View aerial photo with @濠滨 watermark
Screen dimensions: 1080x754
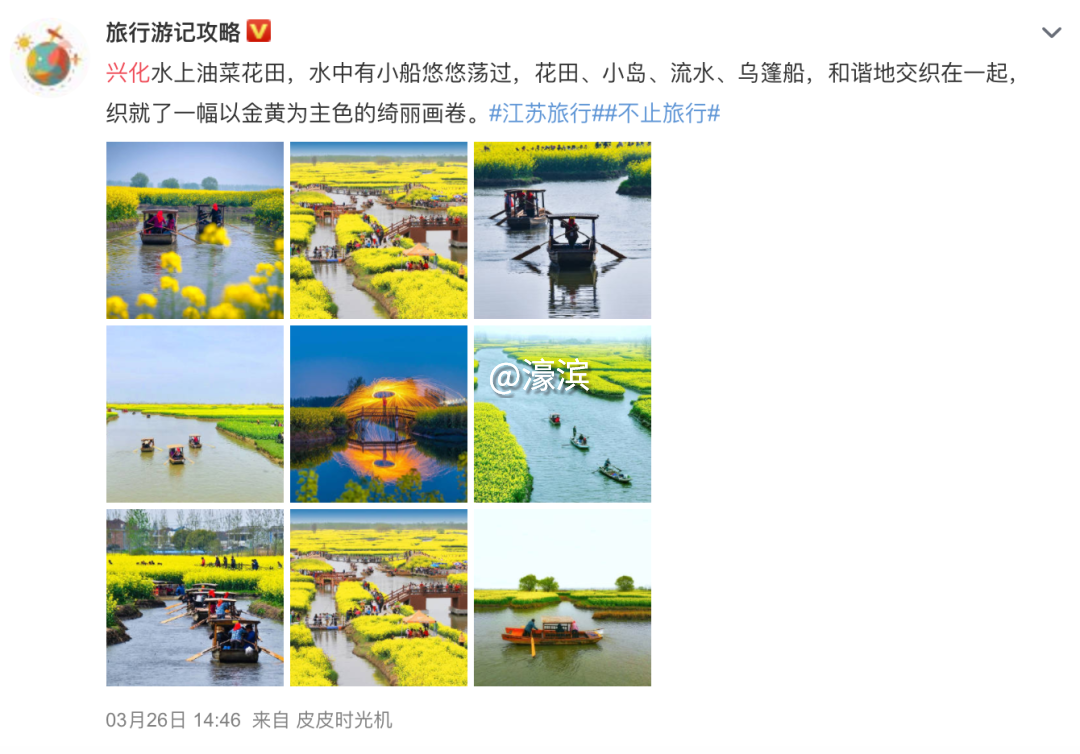tap(562, 414)
